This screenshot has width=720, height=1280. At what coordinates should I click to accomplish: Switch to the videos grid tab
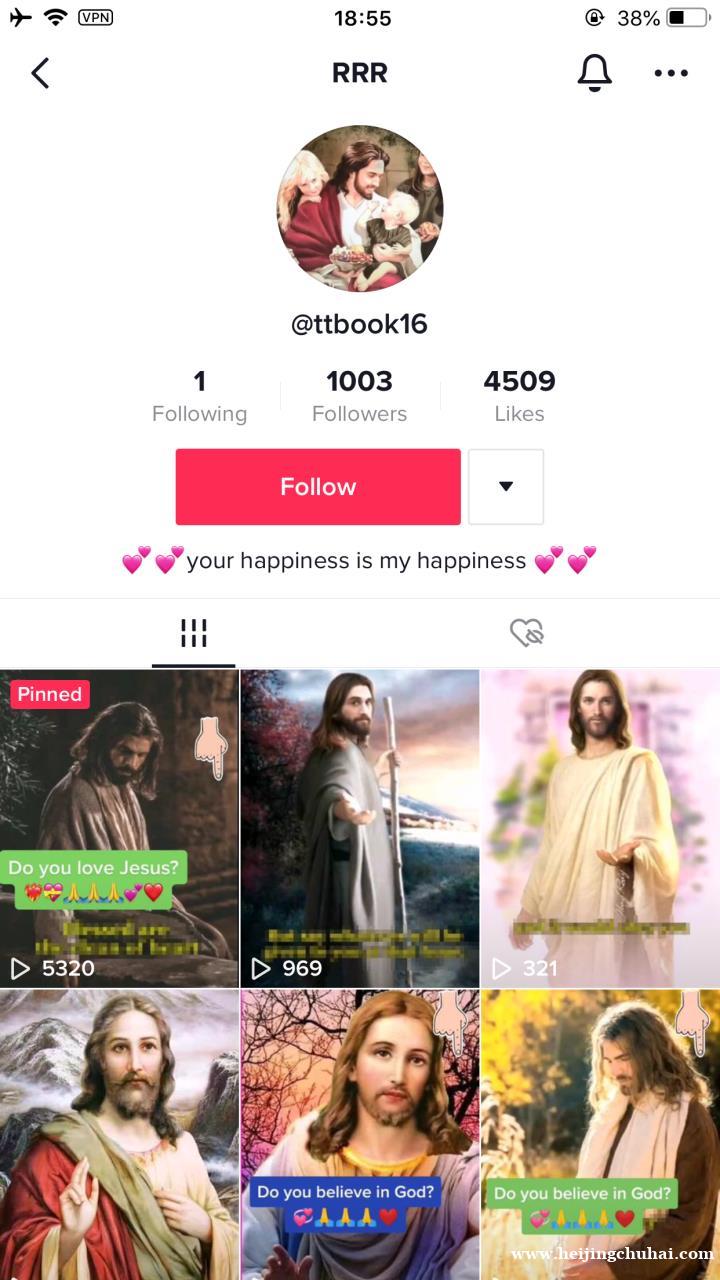pos(193,632)
